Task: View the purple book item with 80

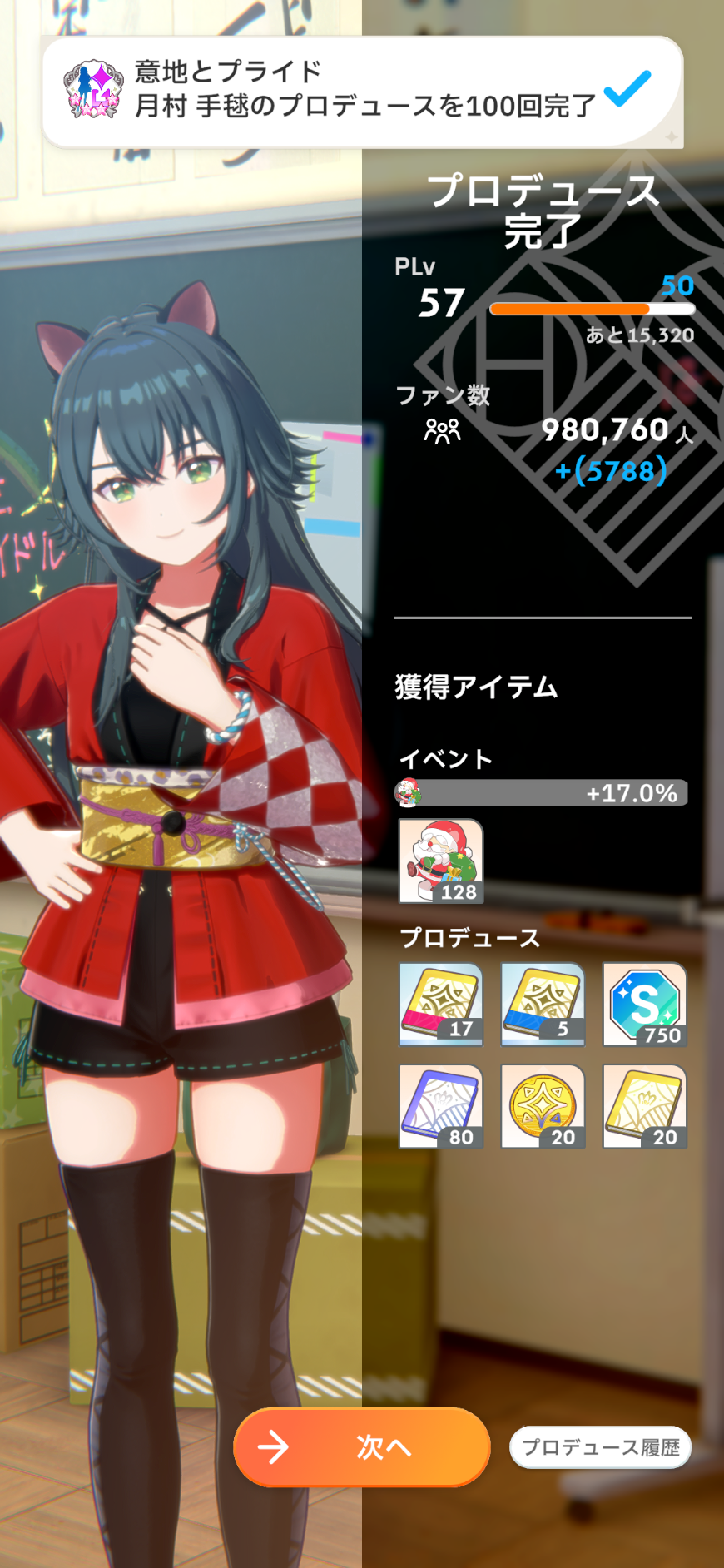Action: coord(441,1106)
